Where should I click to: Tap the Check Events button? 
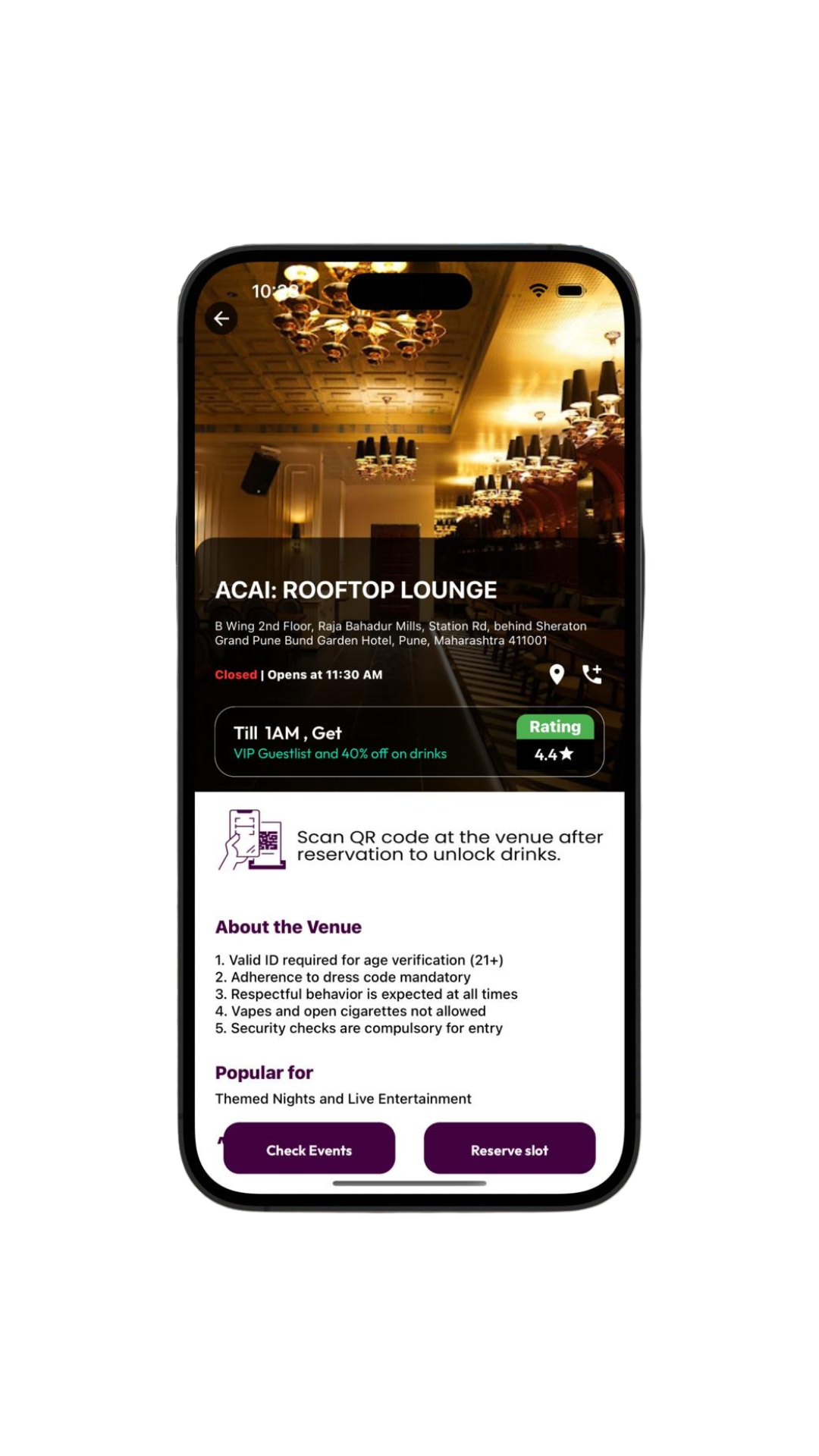[309, 1150]
